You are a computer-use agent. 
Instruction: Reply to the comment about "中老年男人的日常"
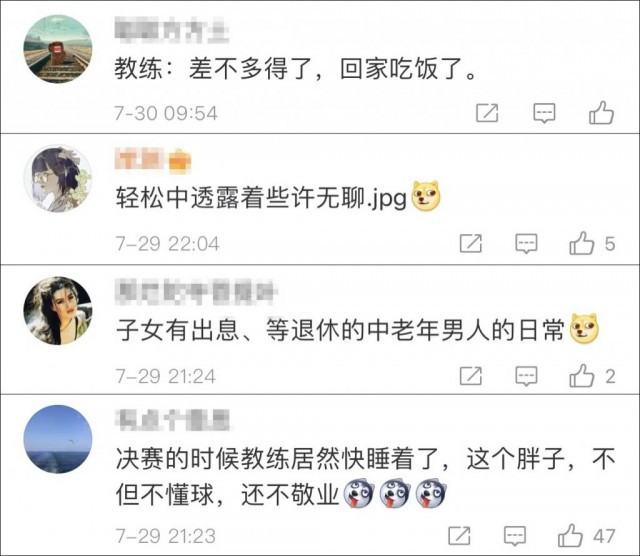click(x=527, y=376)
